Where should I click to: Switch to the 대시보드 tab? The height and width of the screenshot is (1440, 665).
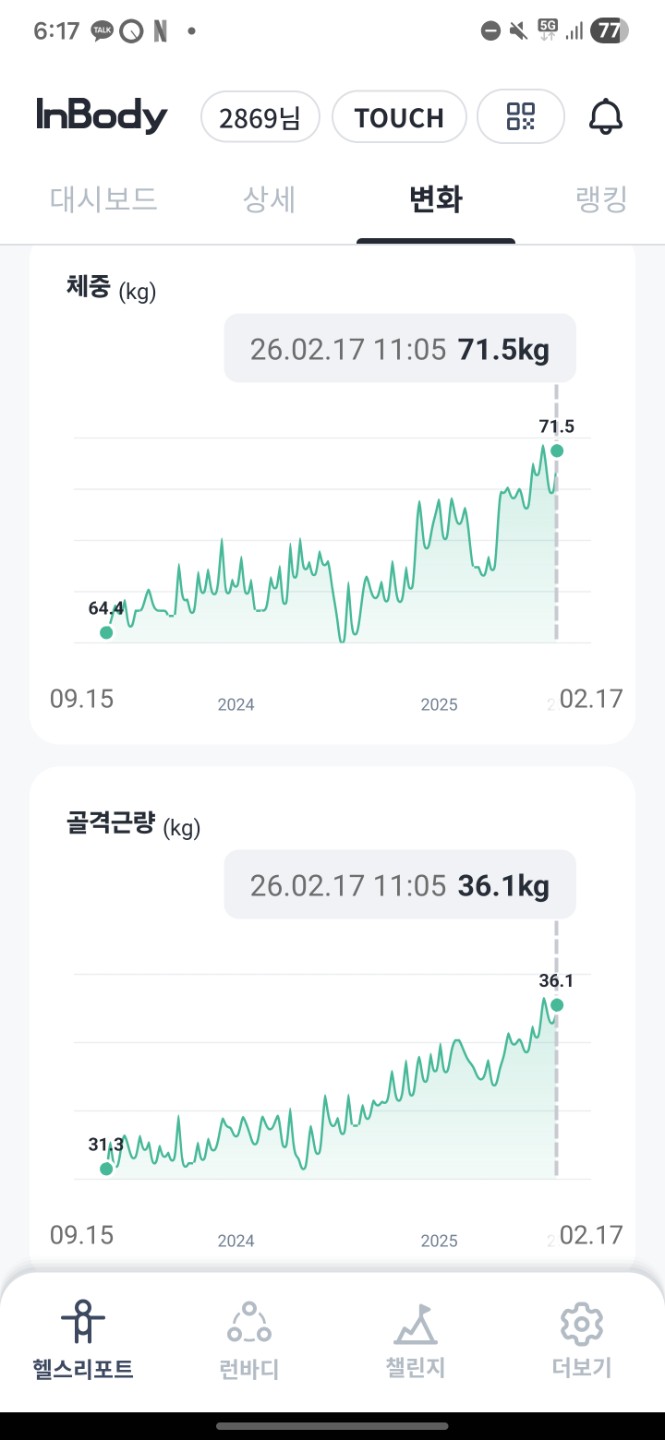coord(104,200)
